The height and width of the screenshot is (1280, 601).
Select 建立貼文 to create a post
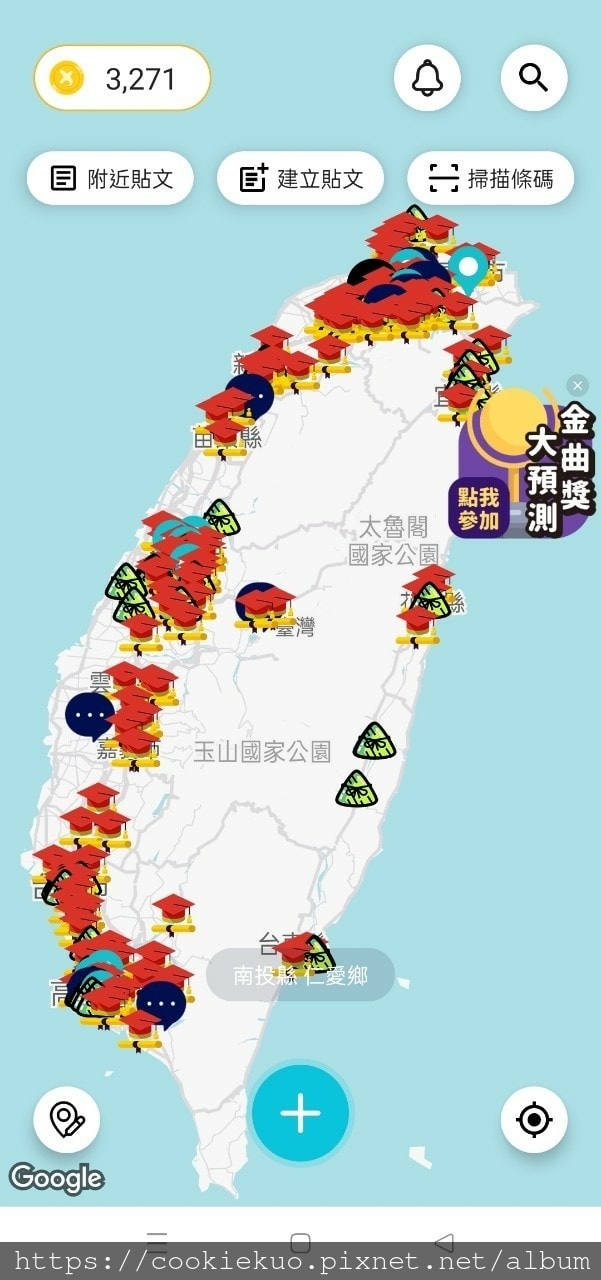point(300,179)
